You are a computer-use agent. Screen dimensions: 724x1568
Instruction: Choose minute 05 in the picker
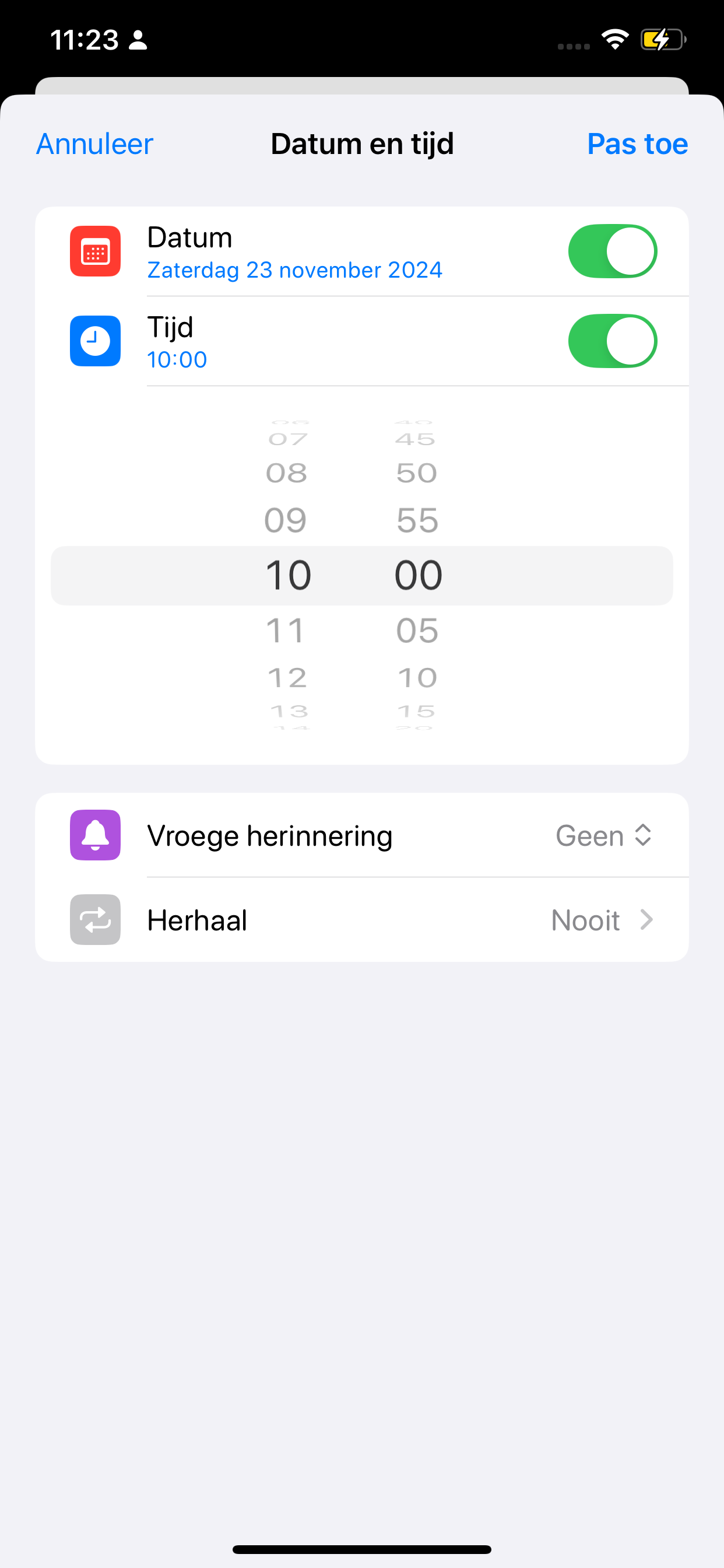click(x=417, y=630)
